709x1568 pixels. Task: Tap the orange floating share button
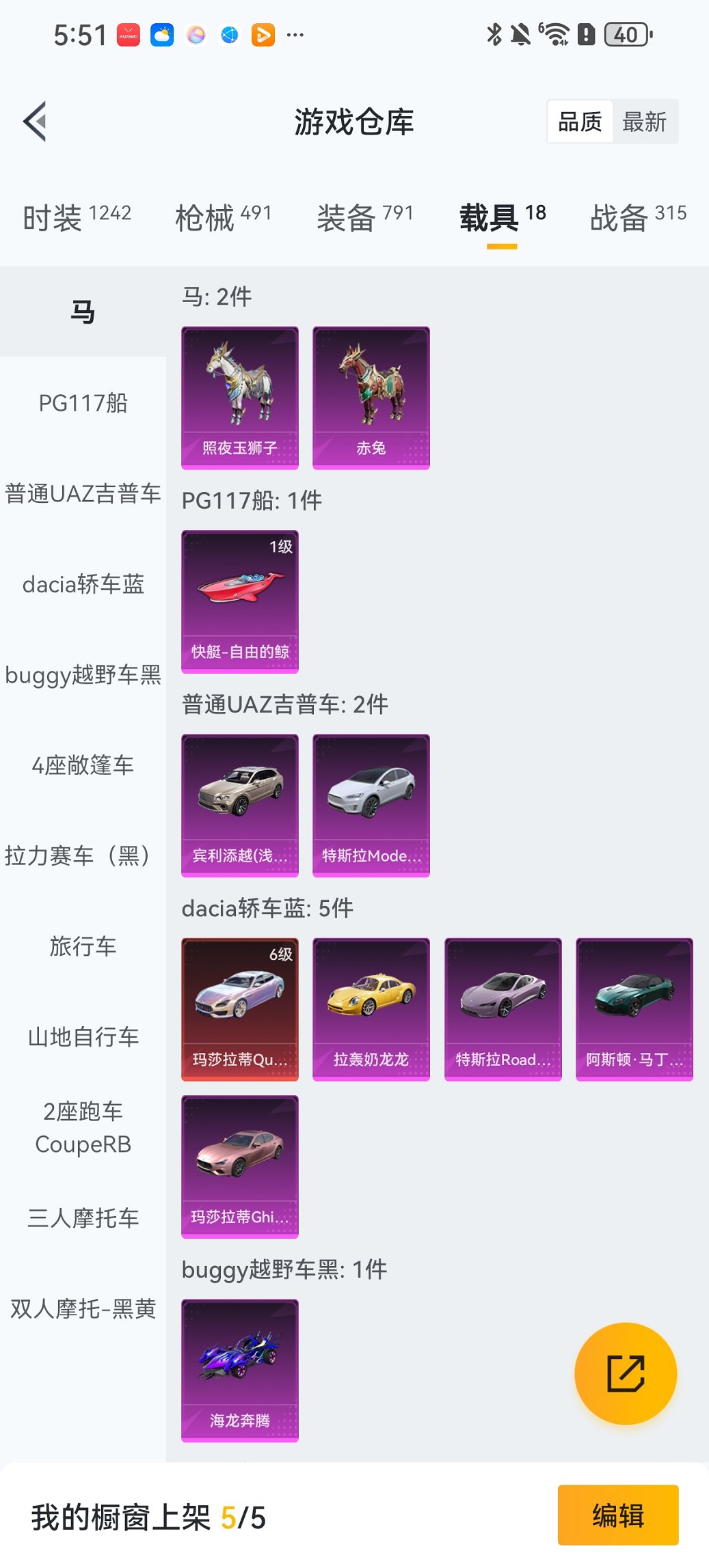626,1373
